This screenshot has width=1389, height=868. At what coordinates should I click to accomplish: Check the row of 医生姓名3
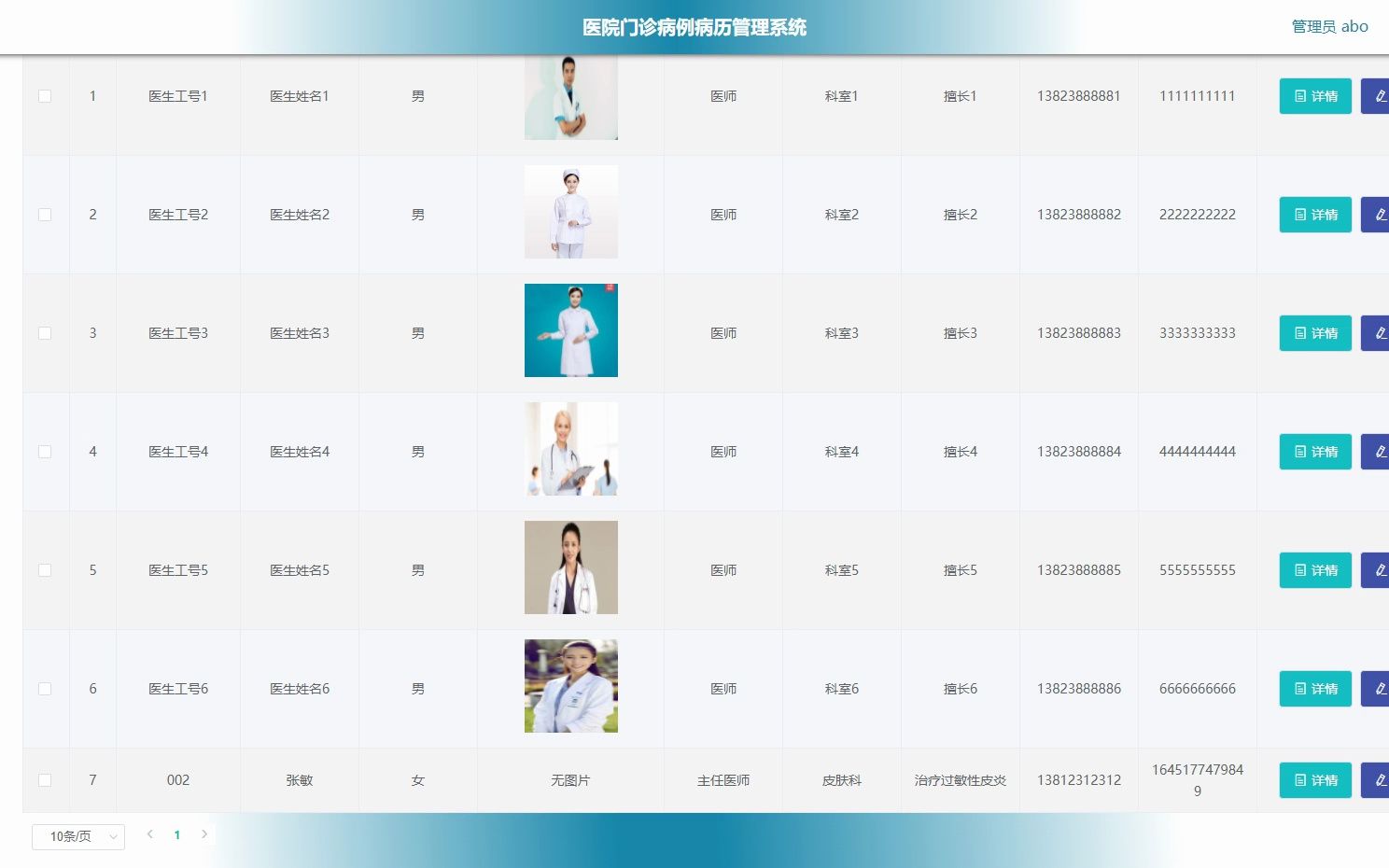click(x=45, y=333)
